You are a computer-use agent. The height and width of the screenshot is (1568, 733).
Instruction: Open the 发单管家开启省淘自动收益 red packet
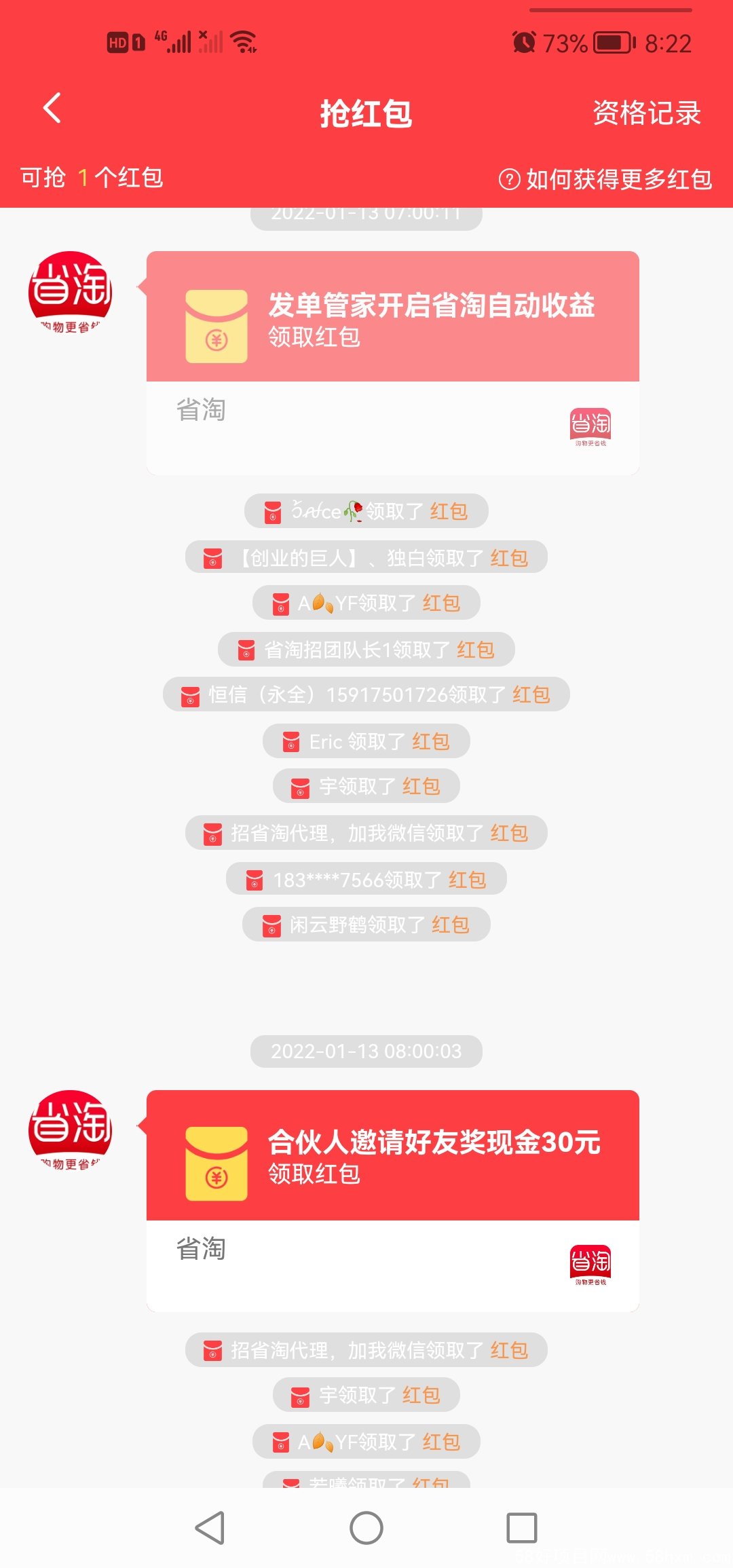[392, 317]
